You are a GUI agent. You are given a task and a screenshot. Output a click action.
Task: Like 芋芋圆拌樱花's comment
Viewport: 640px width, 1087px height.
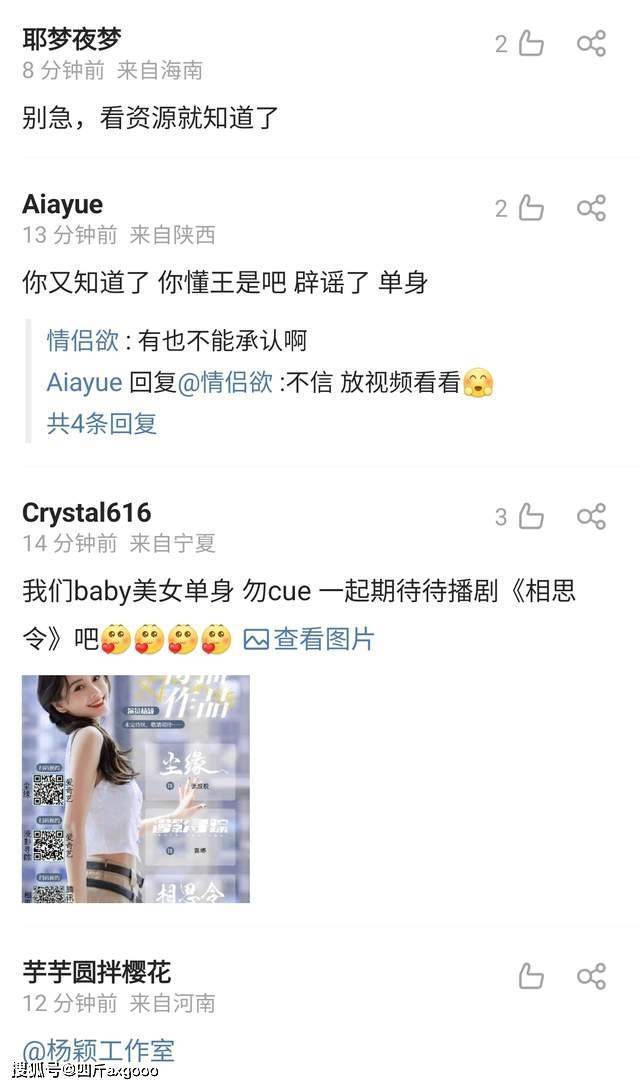(531, 976)
